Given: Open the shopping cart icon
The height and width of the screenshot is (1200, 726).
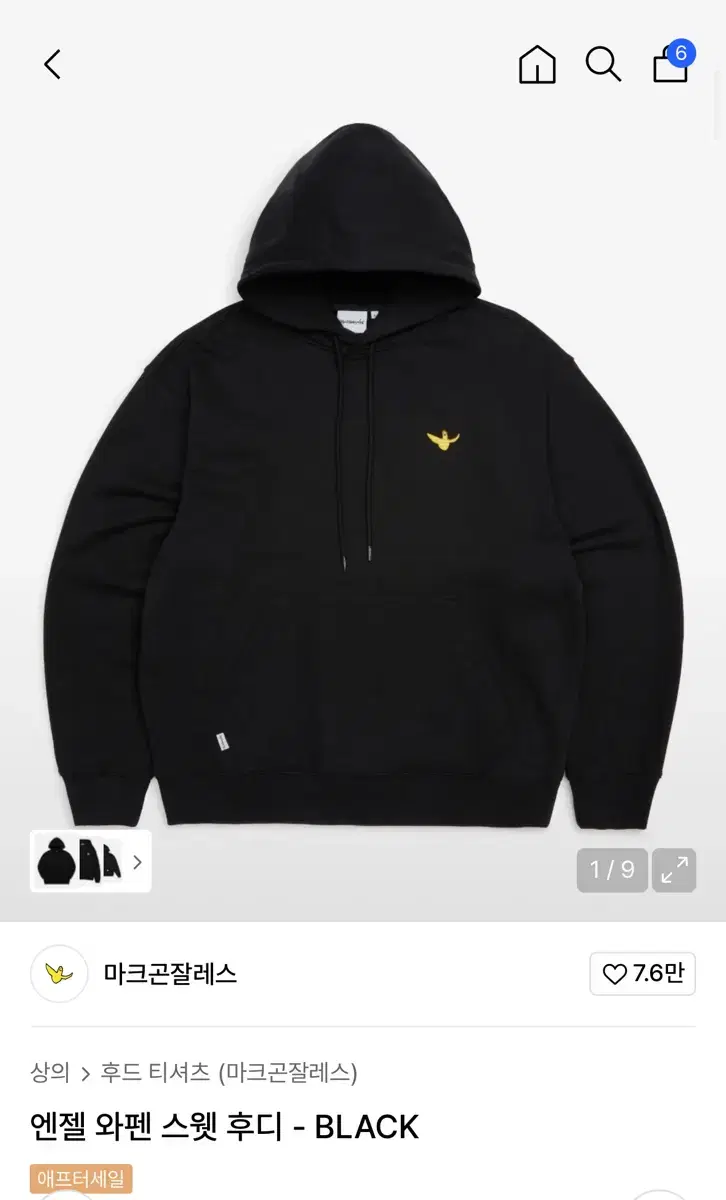Looking at the screenshot, I should (668, 66).
